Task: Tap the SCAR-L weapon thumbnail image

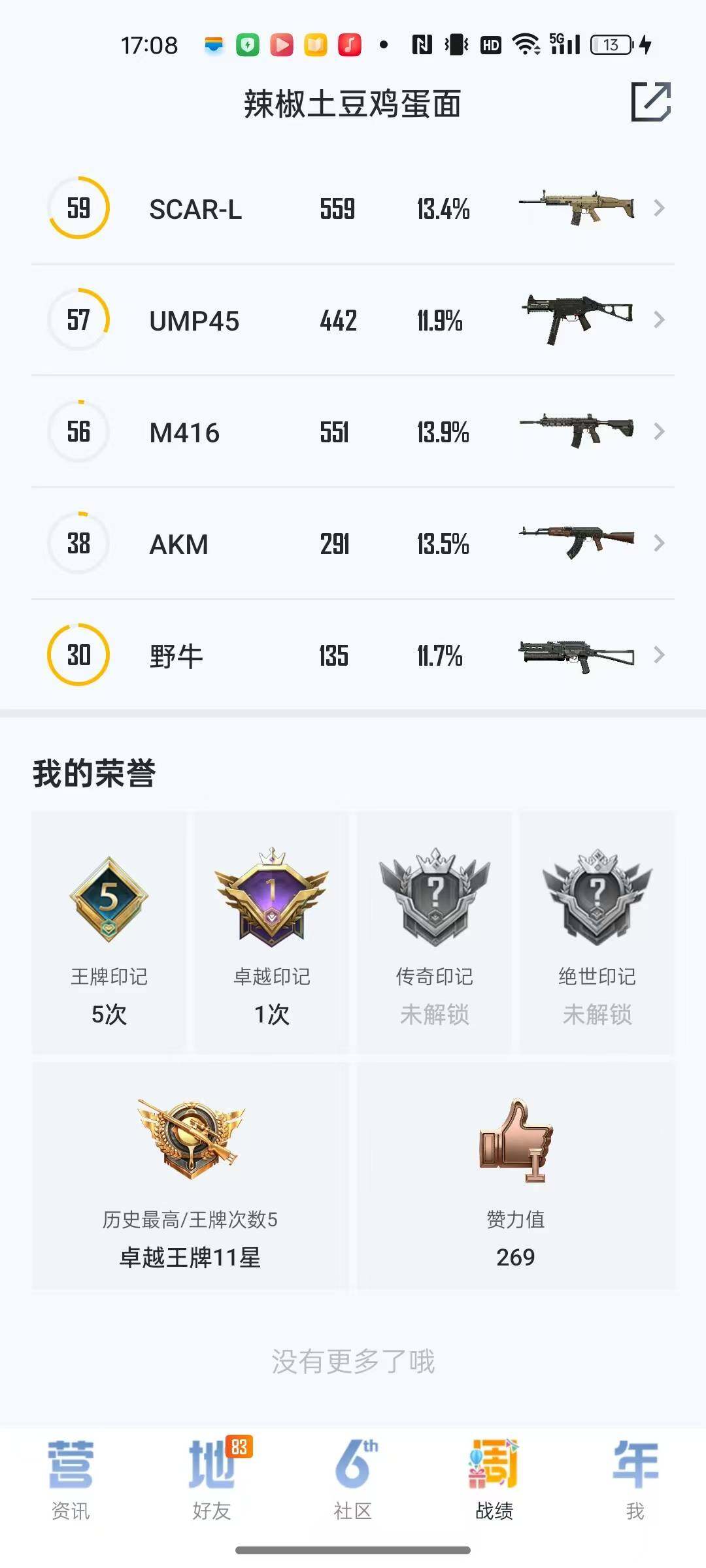Action: click(x=575, y=208)
